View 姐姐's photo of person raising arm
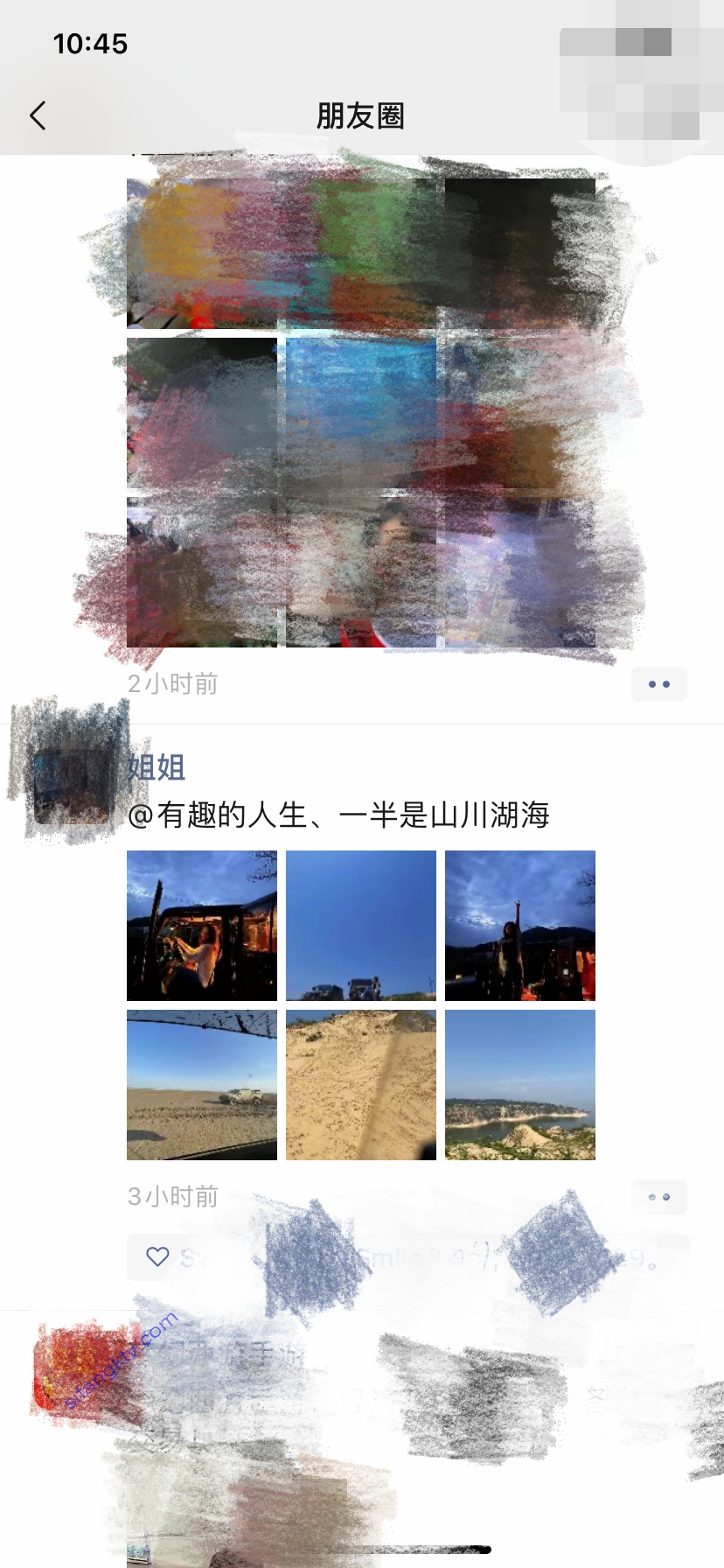Viewport: 724px width, 1568px height. [x=520, y=926]
